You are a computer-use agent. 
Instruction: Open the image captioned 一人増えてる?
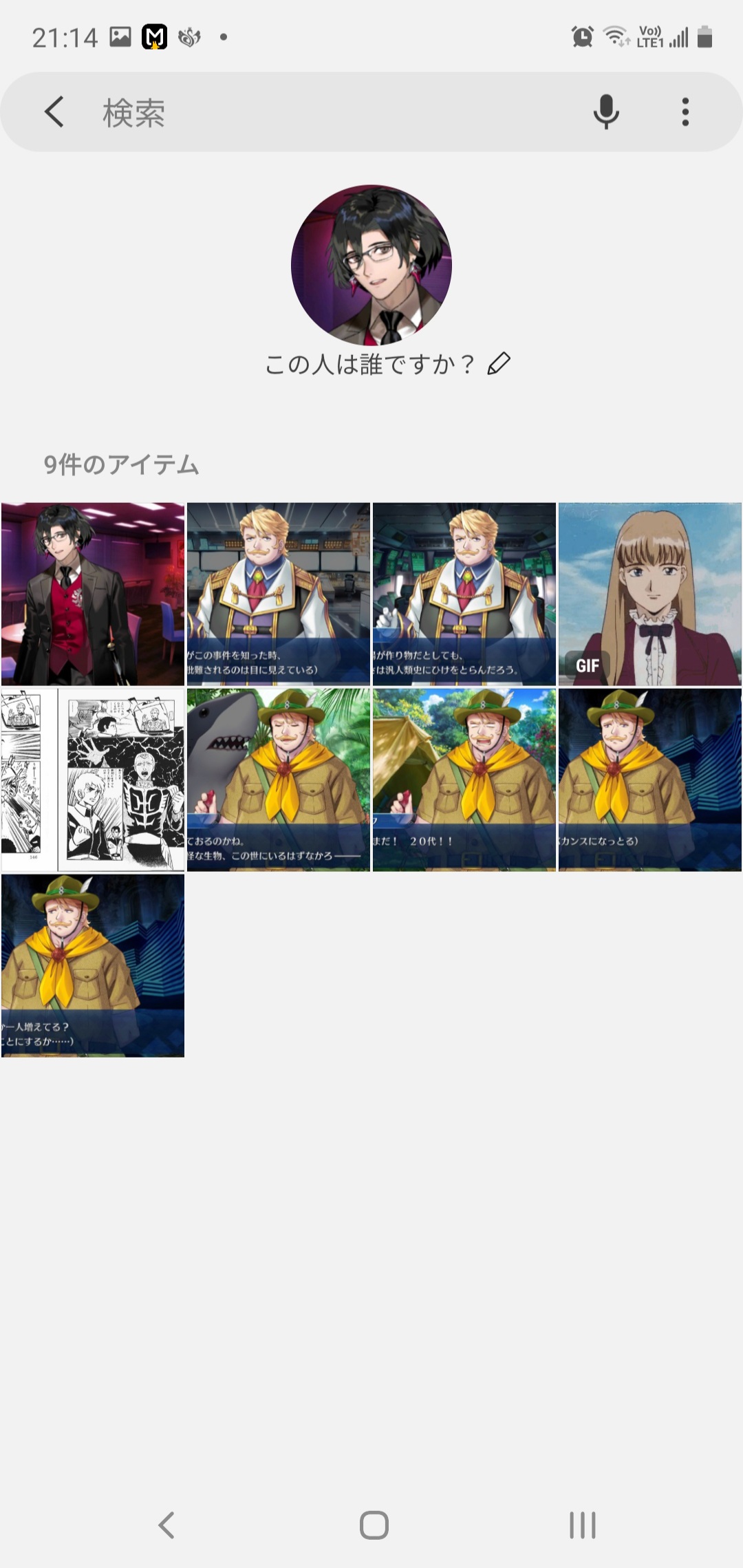click(93, 965)
